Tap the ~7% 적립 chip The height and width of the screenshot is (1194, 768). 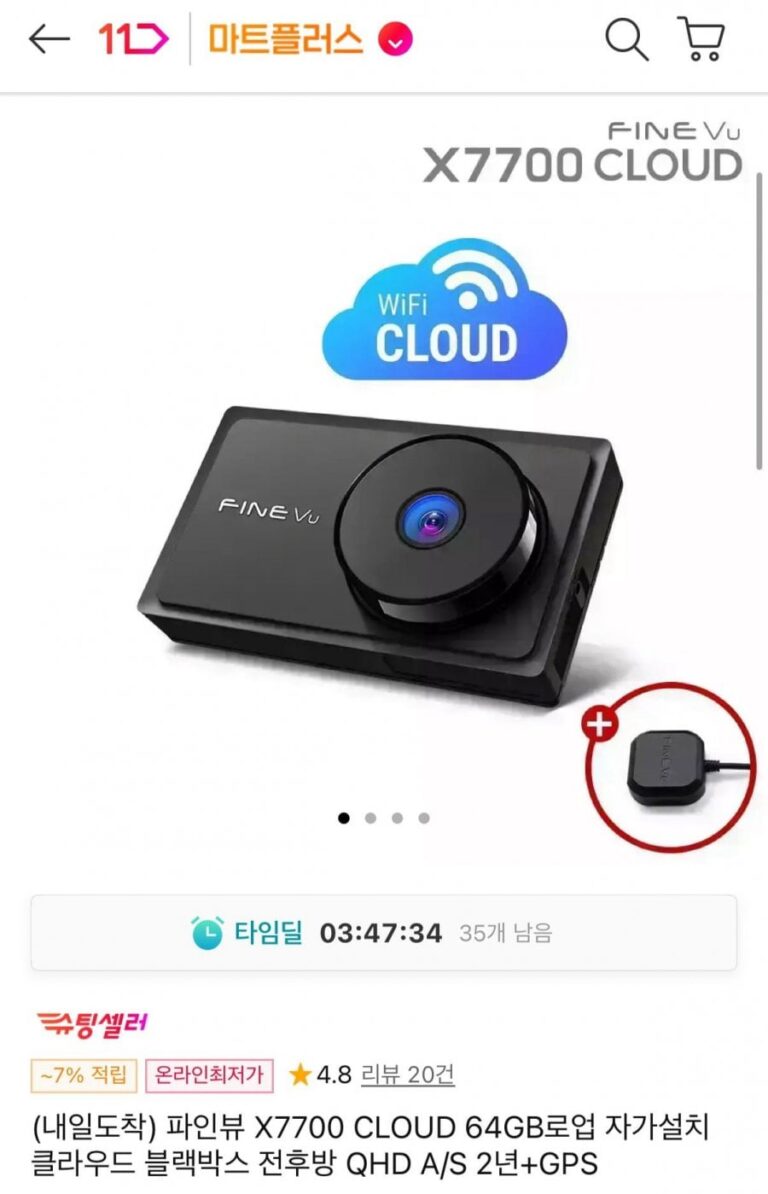pyautogui.click(x=84, y=1075)
